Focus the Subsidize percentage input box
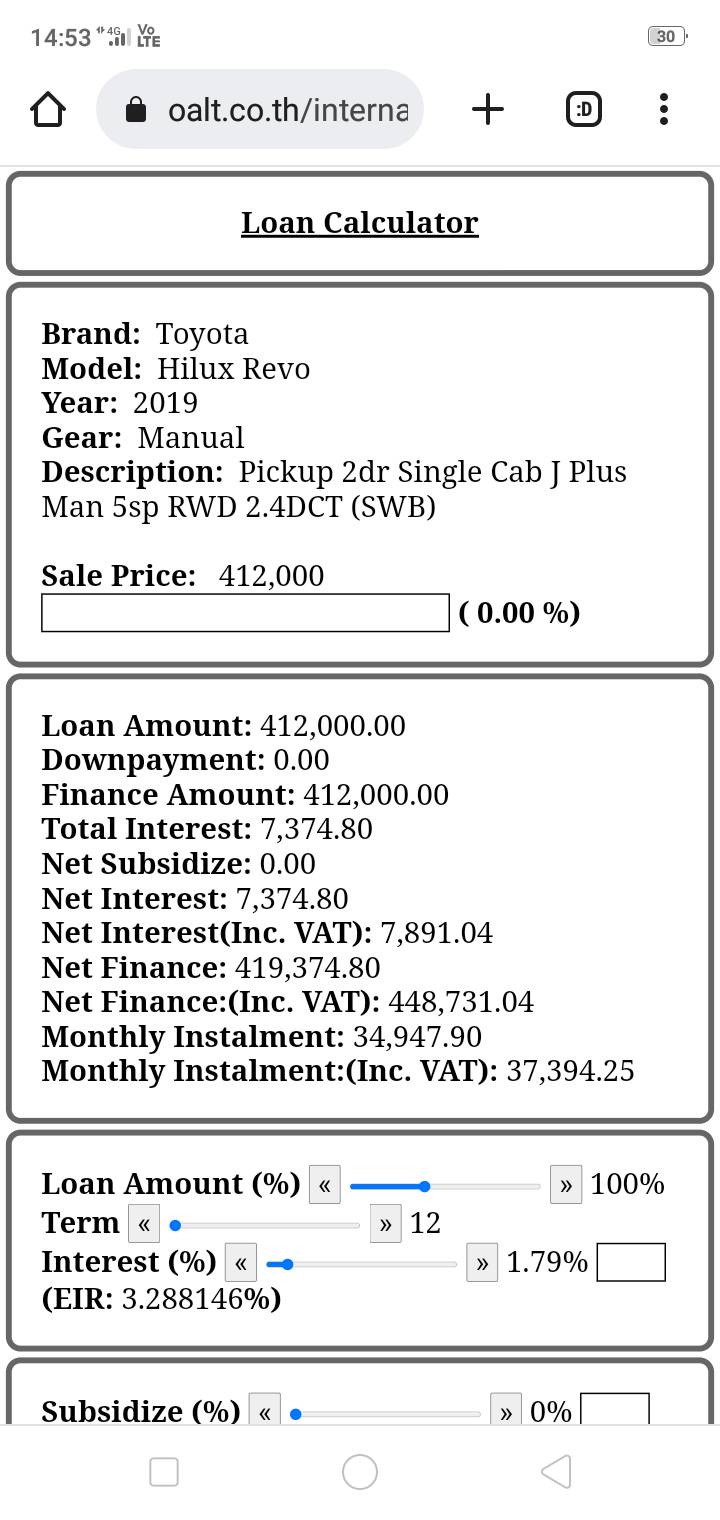This screenshot has height=1520, width=720. [615, 1409]
